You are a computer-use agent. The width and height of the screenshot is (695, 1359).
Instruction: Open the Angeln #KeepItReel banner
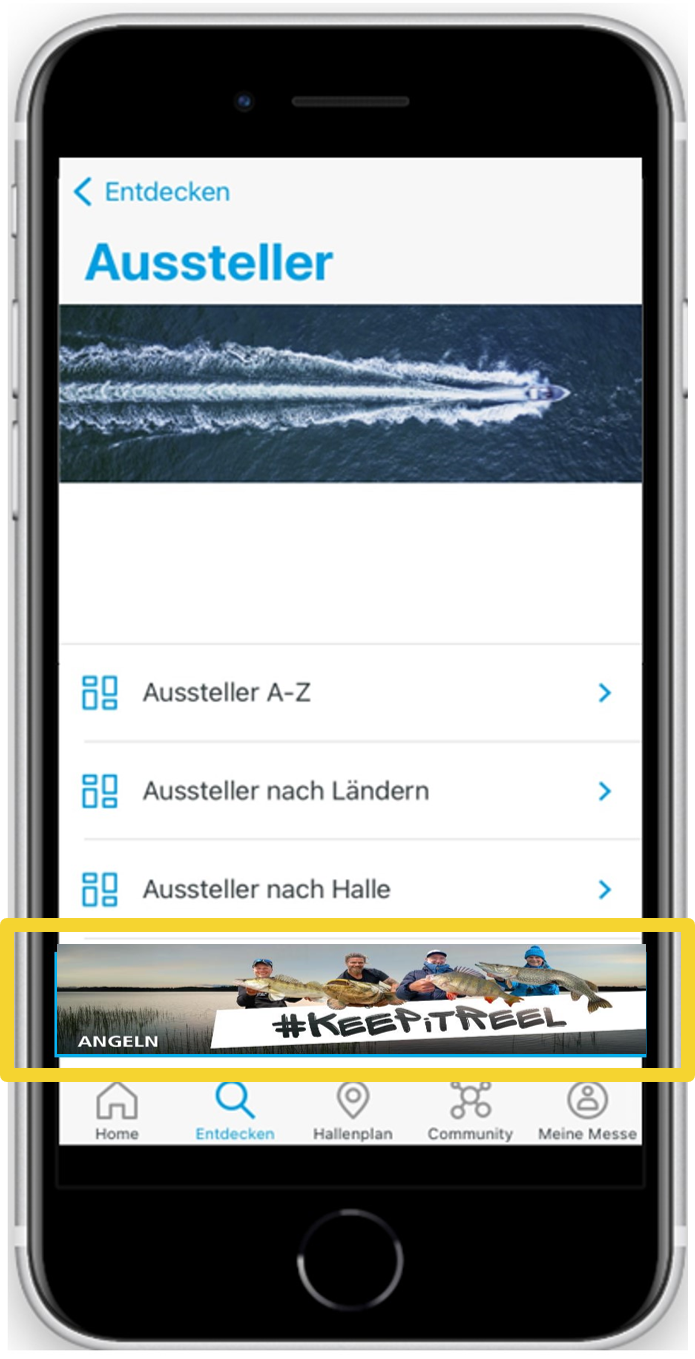click(350, 999)
